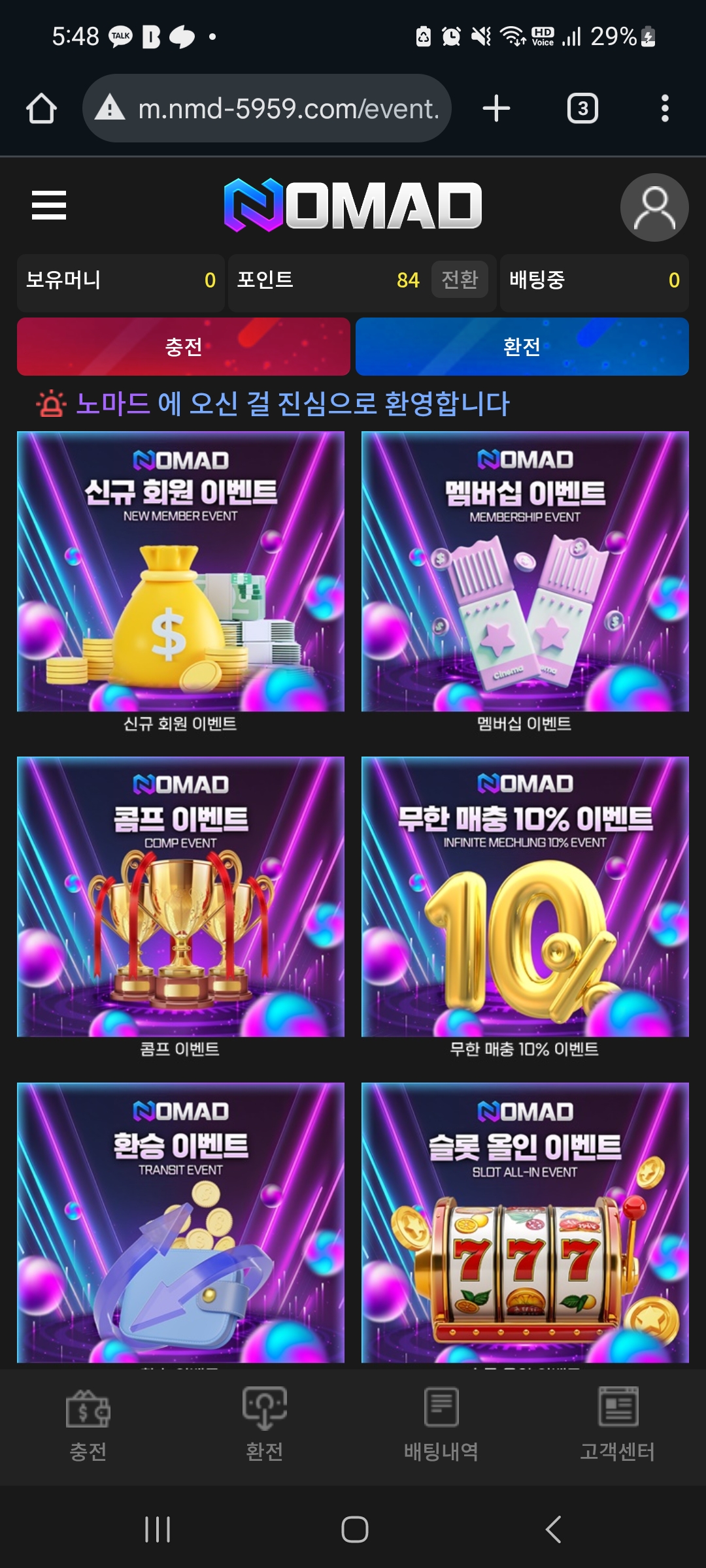The image size is (706, 1568).
Task: View the 환승 이벤트 card
Action: click(180, 1222)
